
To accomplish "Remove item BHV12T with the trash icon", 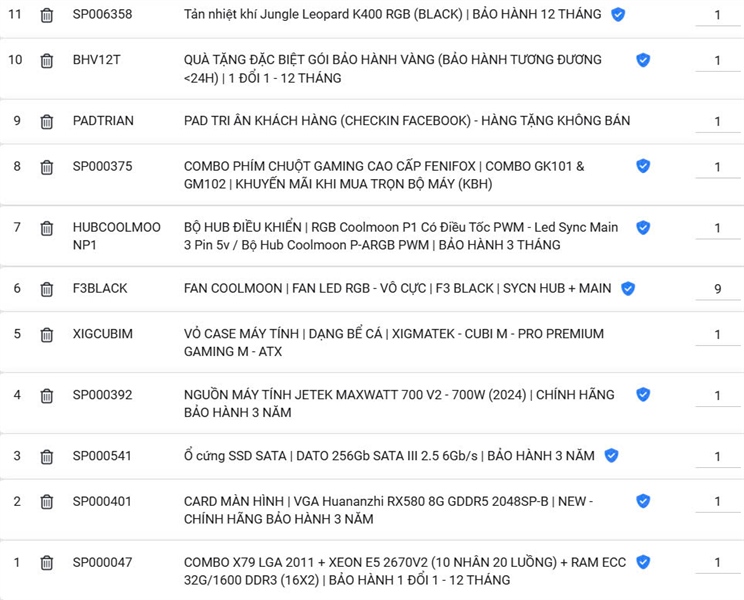I will pyautogui.click(x=47, y=61).
